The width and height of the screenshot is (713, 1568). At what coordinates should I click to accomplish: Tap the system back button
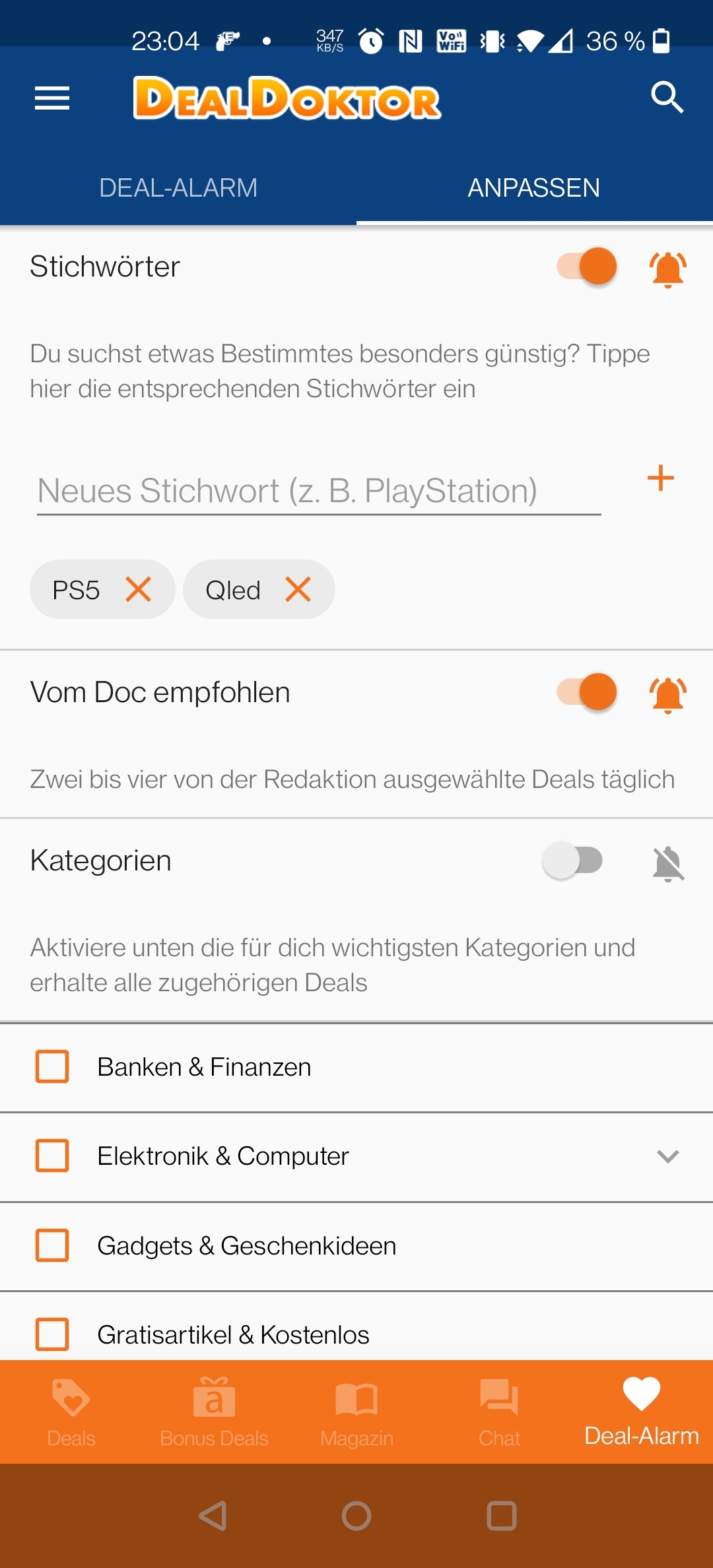213,1516
